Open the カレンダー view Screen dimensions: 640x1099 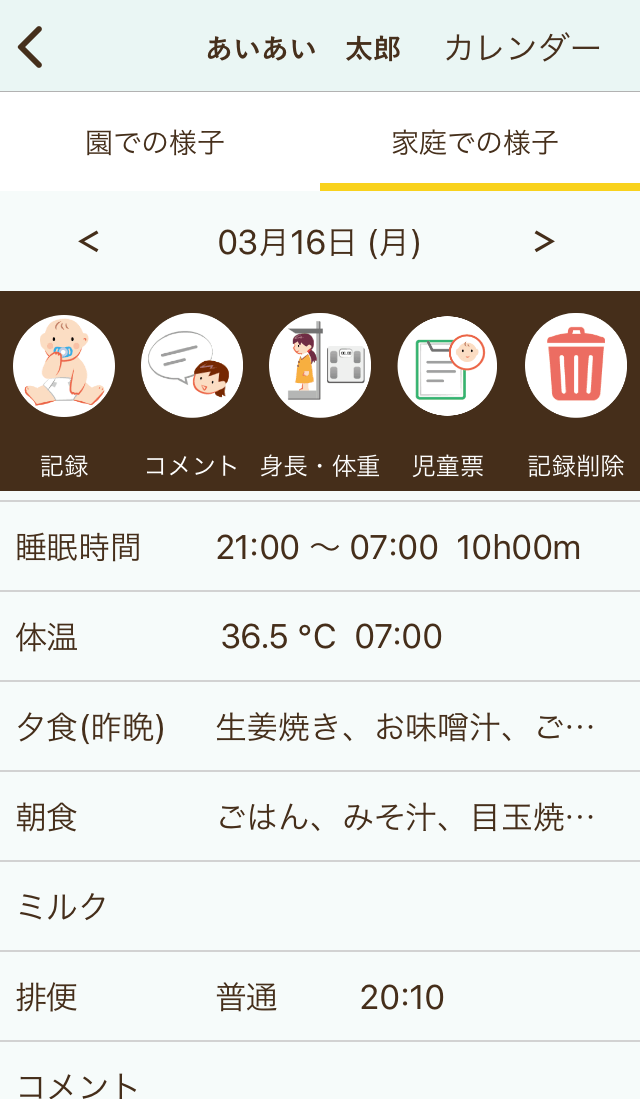[522, 48]
